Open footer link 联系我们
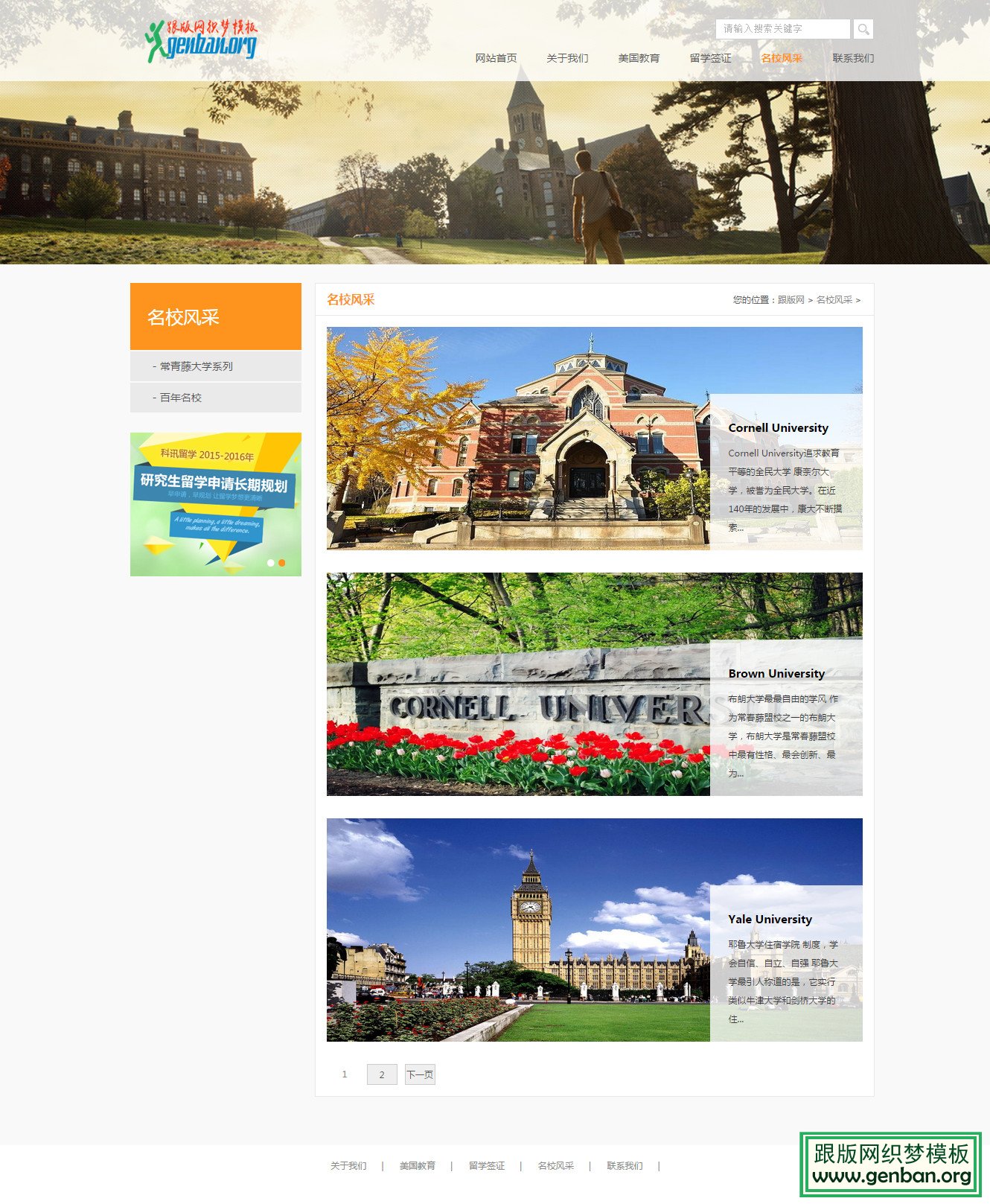This screenshot has height=1204, width=990. click(625, 1166)
